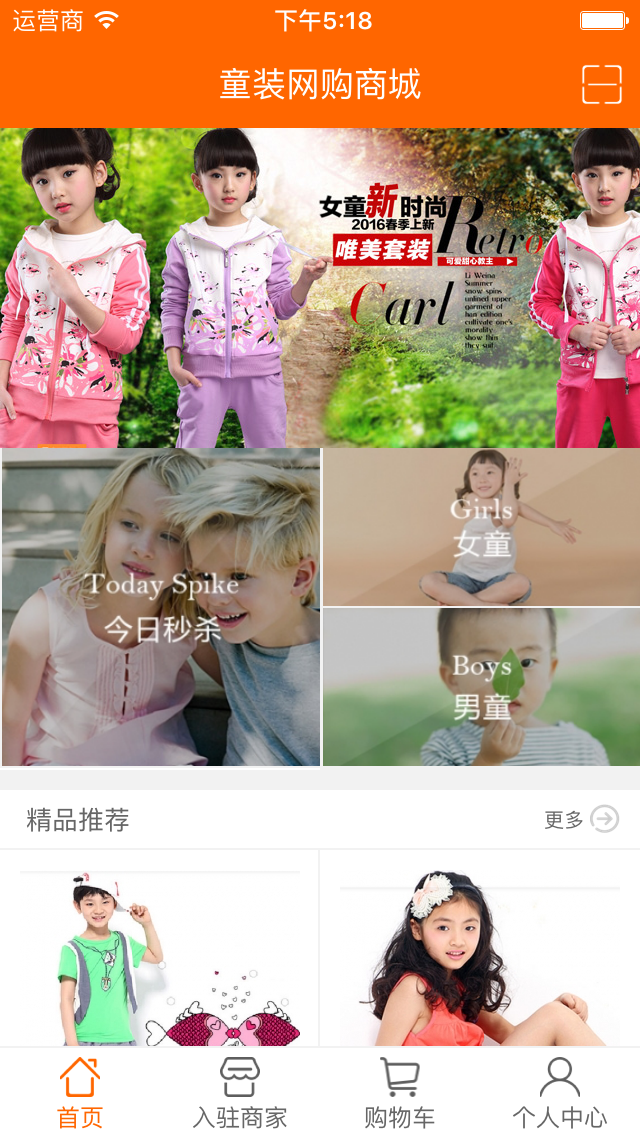The width and height of the screenshot is (640, 1136).
Task: Browse the Girls 女童 category
Action: tap(481, 527)
